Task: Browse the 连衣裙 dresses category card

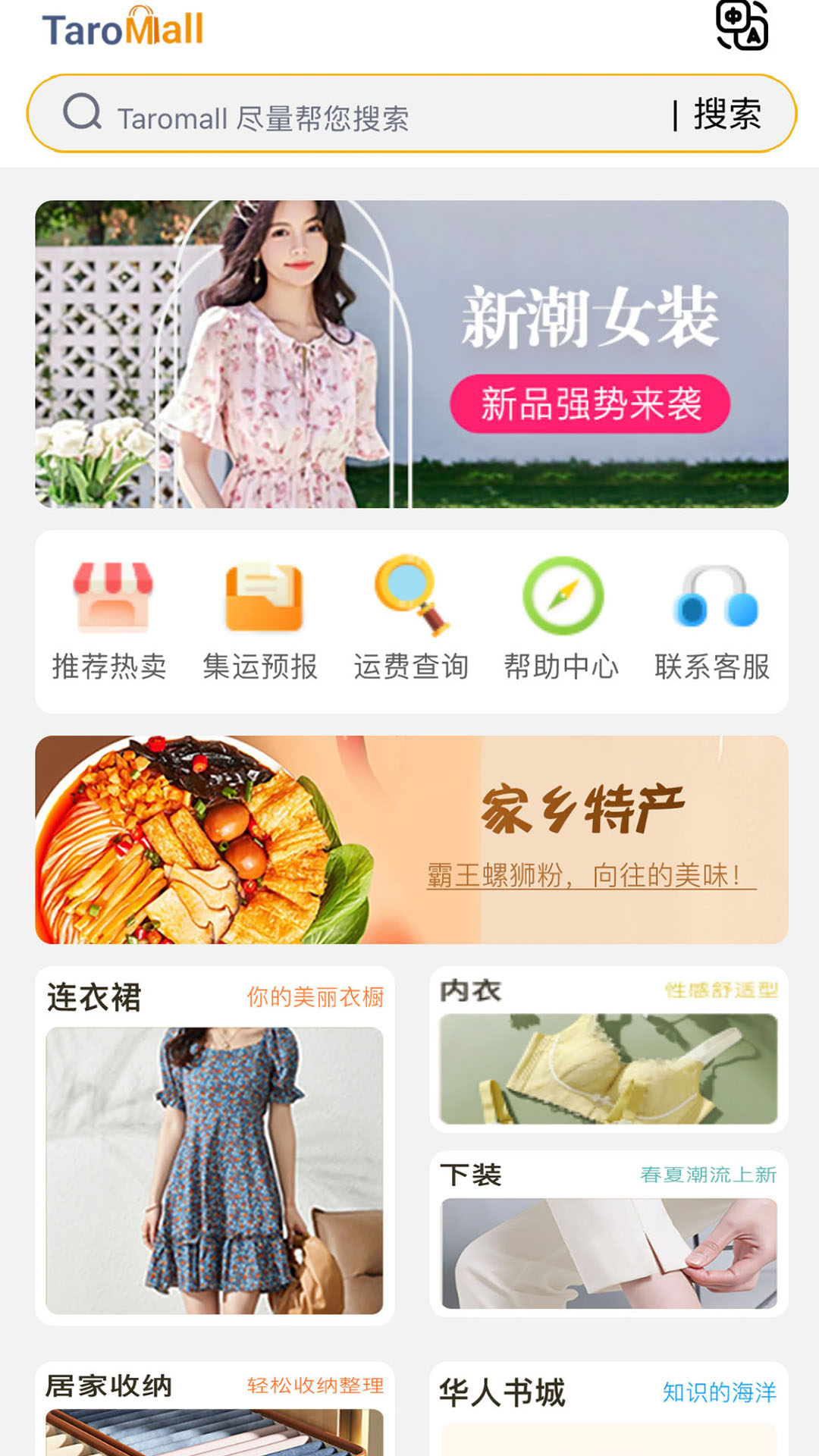Action: (x=215, y=1147)
